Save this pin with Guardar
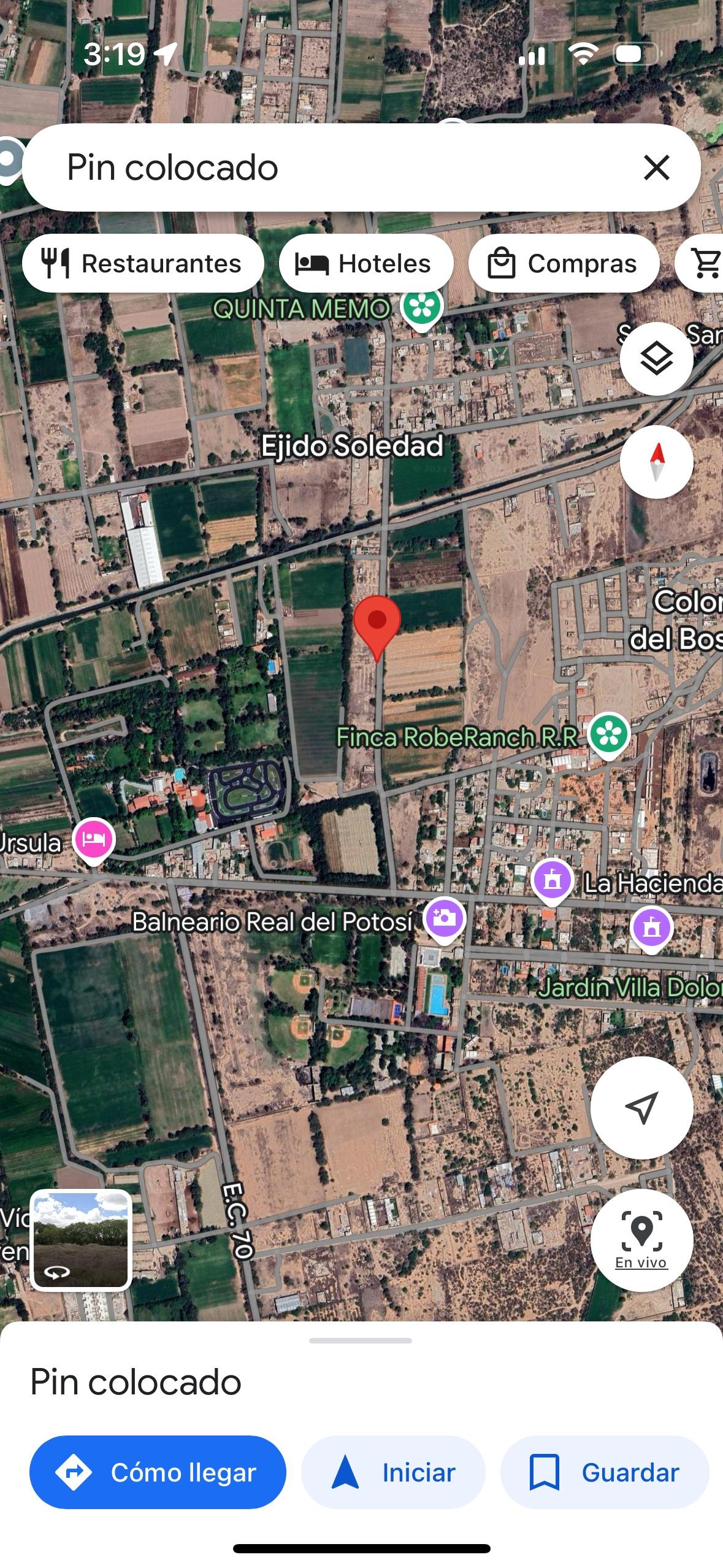This screenshot has width=723, height=1568. point(605,1472)
